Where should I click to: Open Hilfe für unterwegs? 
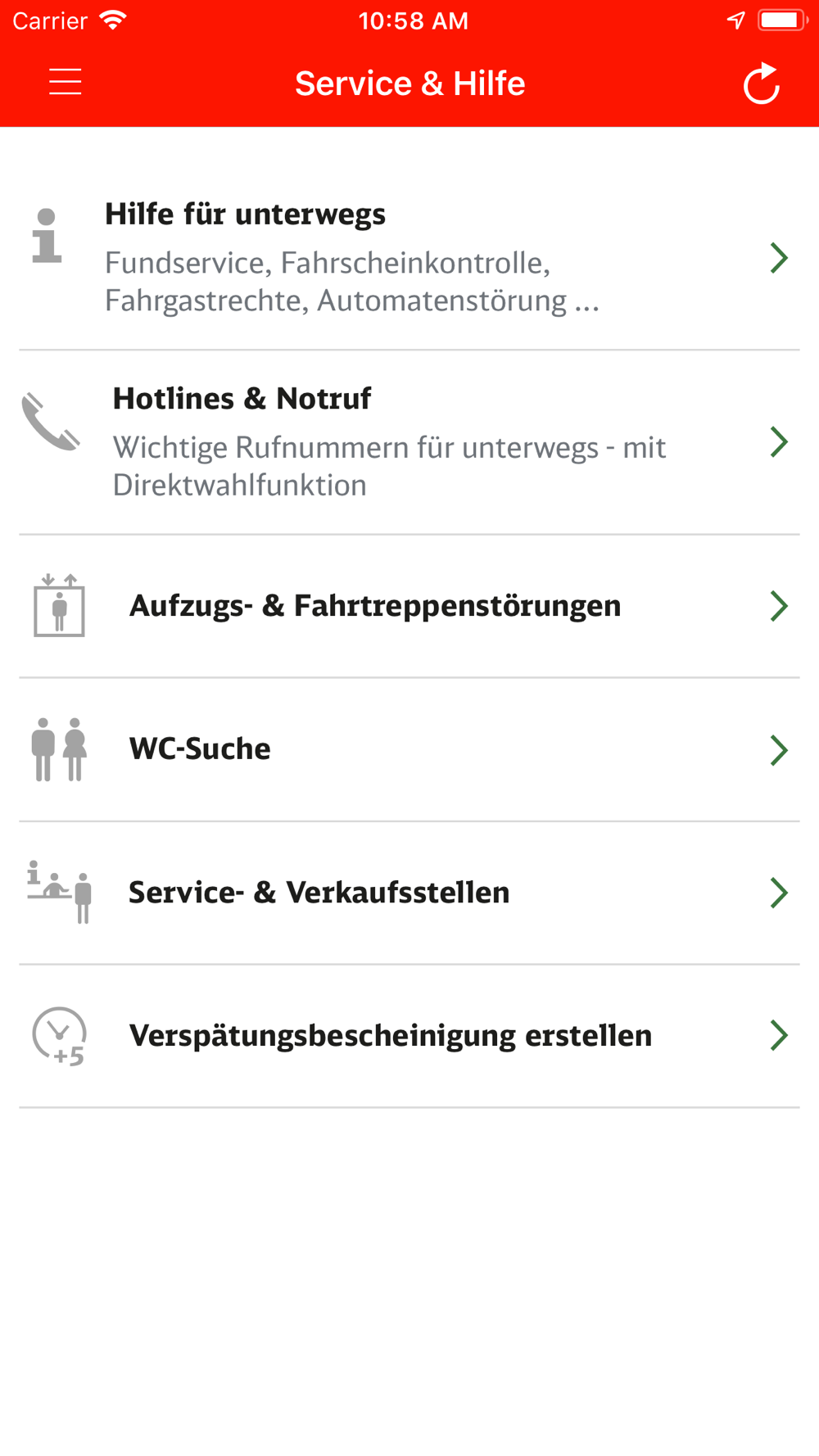[x=409, y=258]
